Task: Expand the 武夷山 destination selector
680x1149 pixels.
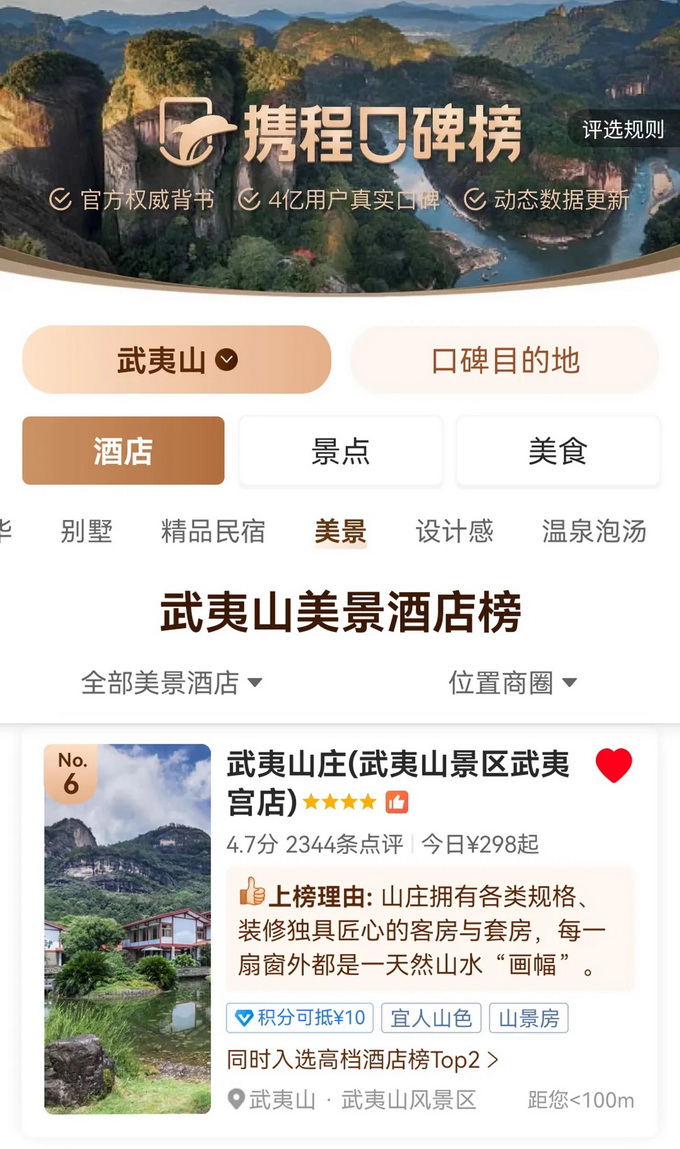Action: point(177,360)
